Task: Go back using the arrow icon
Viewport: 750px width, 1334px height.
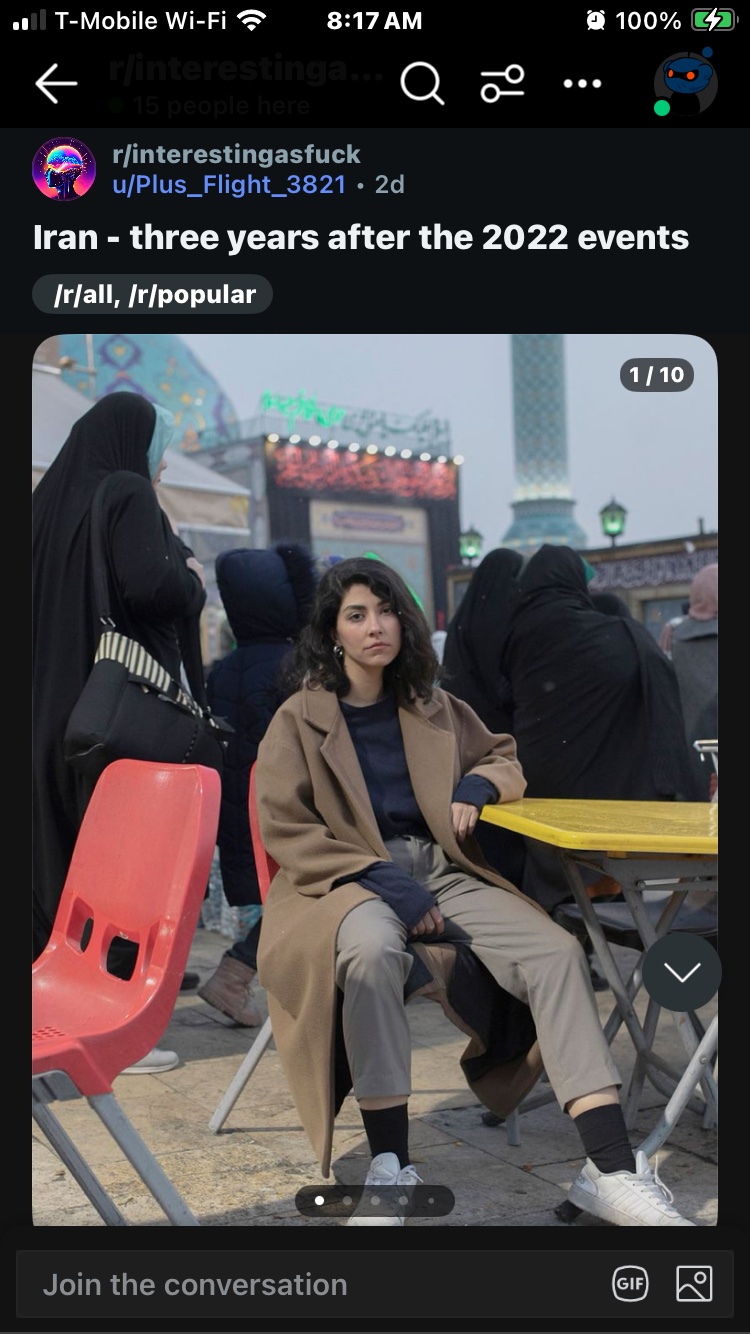Action: [x=56, y=84]
